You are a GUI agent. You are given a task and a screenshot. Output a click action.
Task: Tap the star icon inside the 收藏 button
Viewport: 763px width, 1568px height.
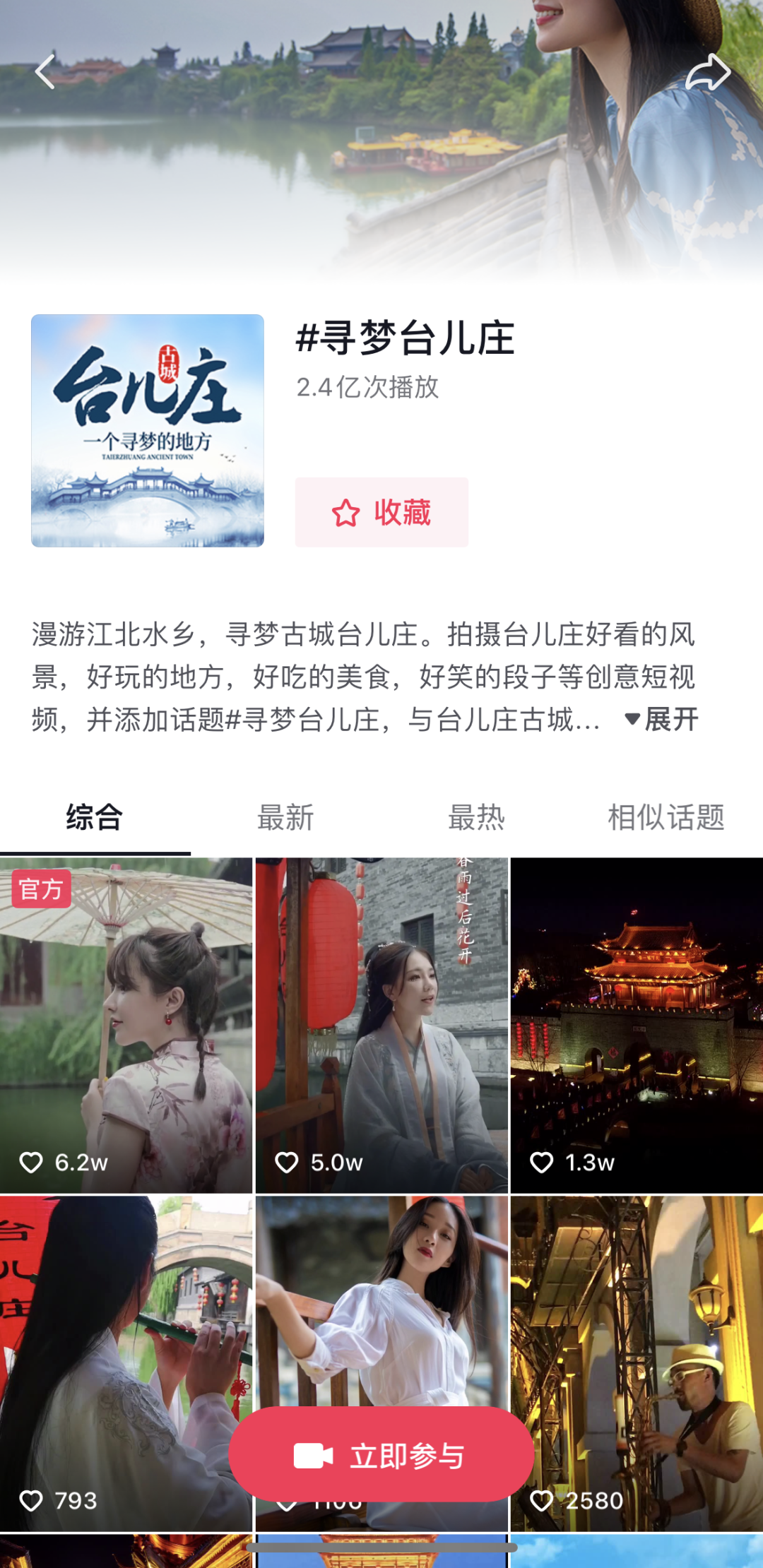pos(345,513)
